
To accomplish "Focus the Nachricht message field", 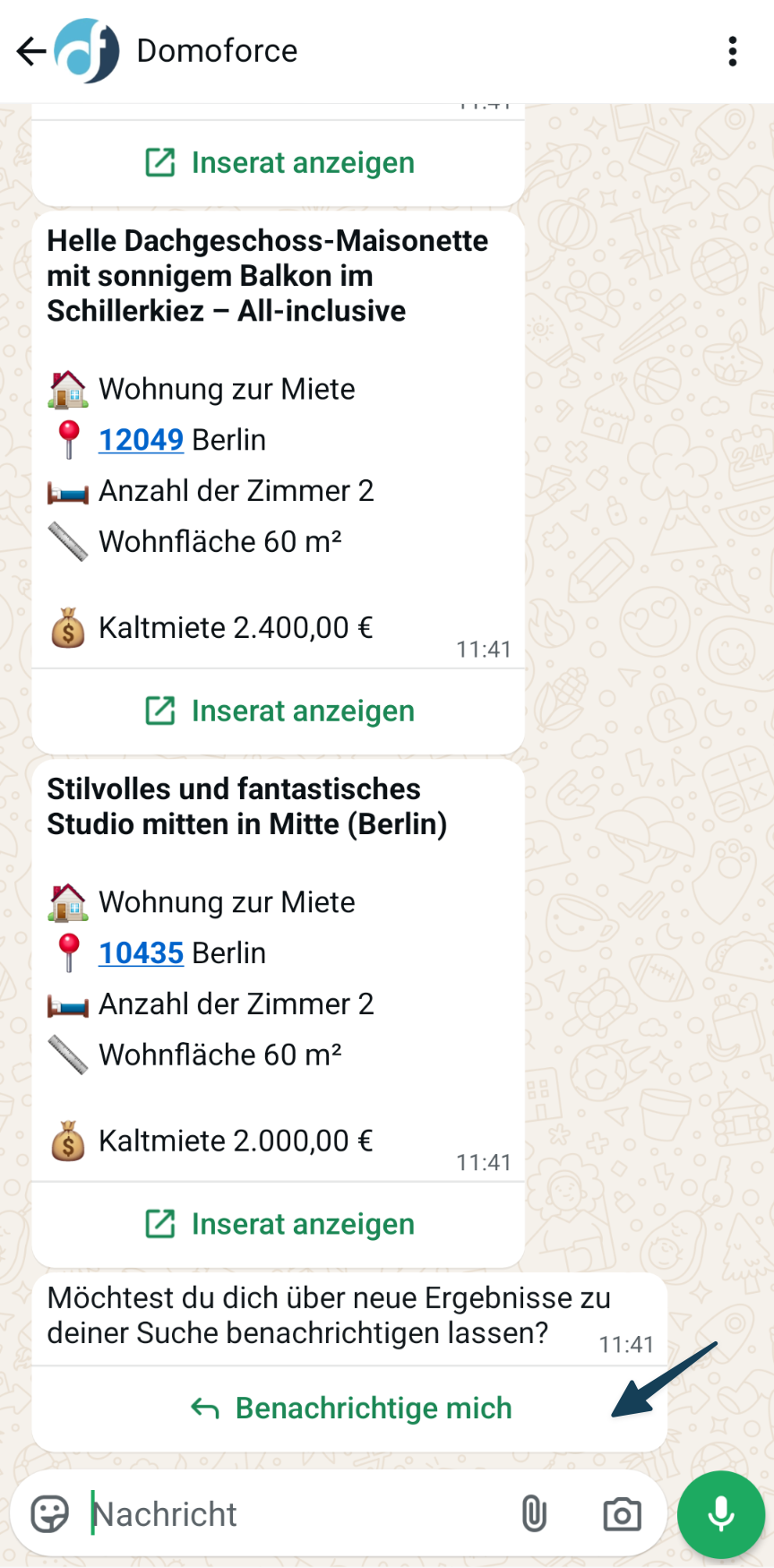I will (x=296, y=1514).
